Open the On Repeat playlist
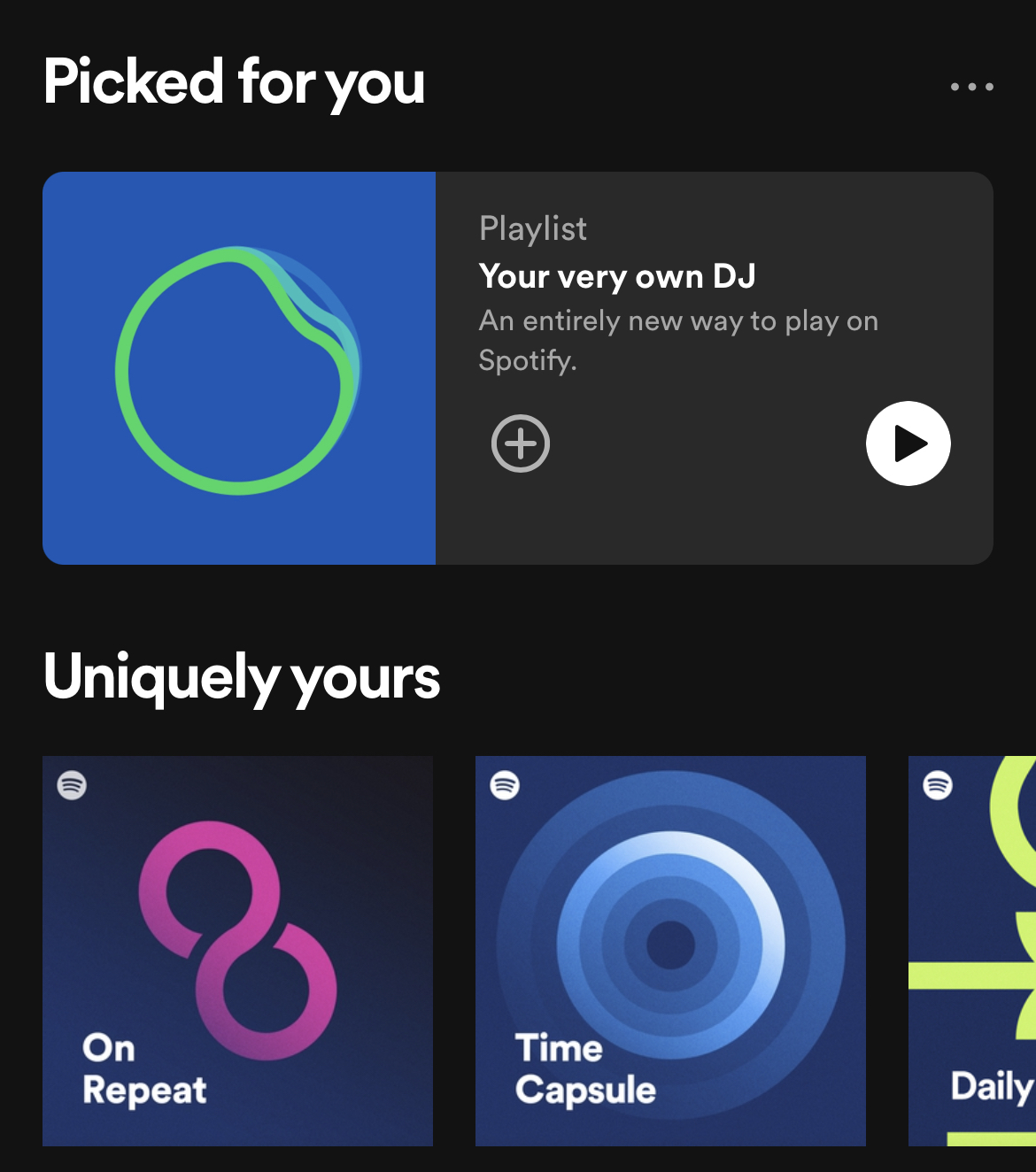 [237, 951]
